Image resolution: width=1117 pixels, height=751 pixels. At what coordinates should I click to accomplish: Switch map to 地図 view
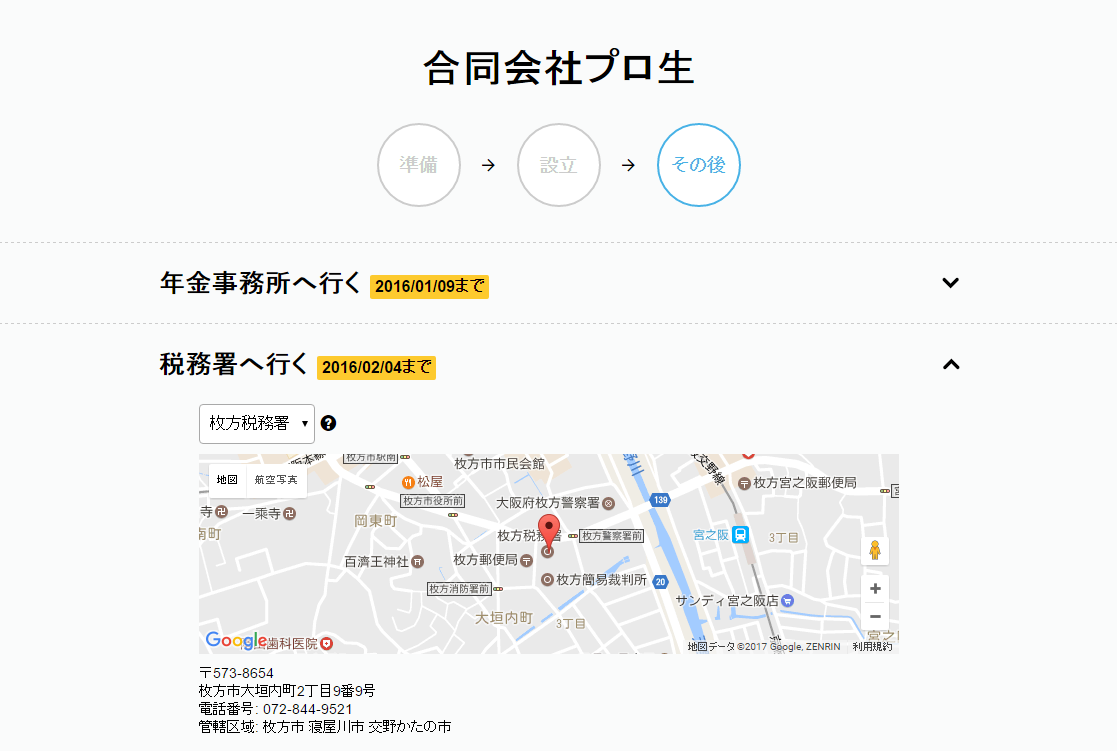(228, 480)
